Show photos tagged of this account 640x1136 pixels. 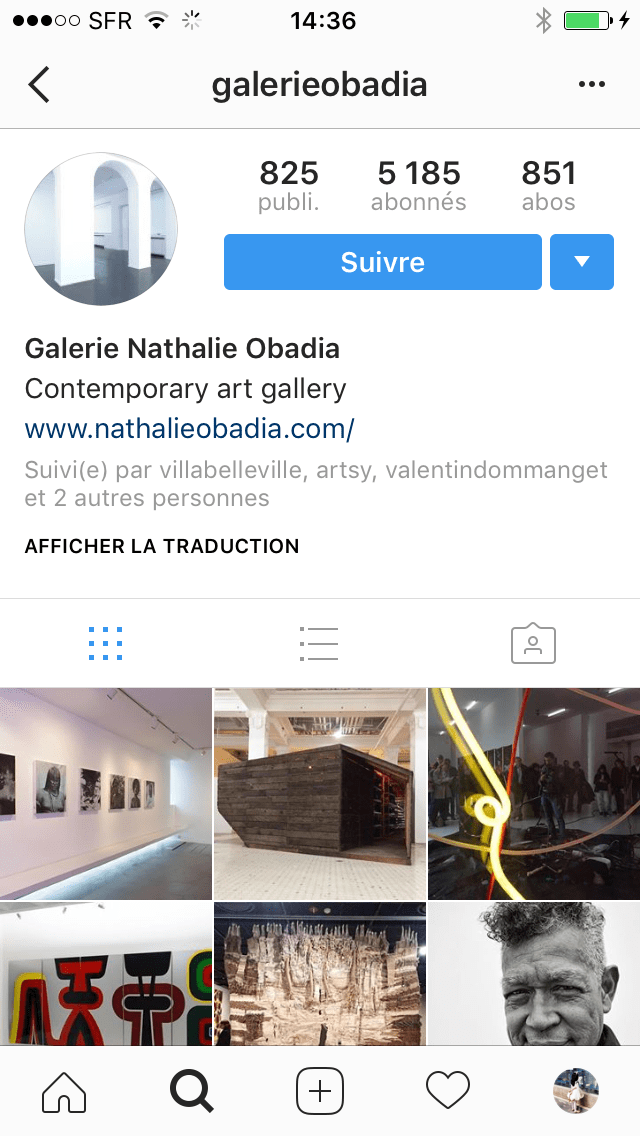click(x=533, y=643)
